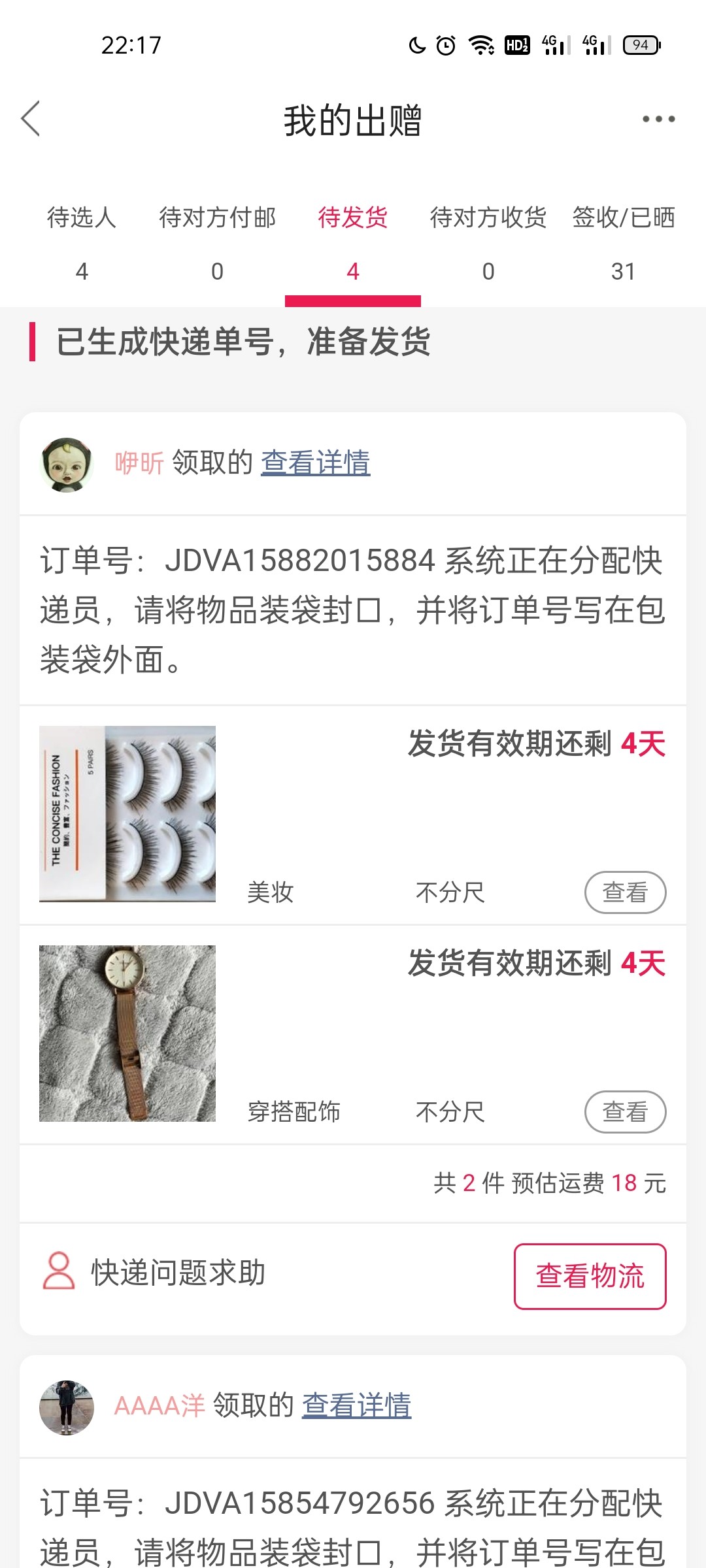Open the watch product image
This screenshot has height=1568, width=706.
(x=127, y=1034)
